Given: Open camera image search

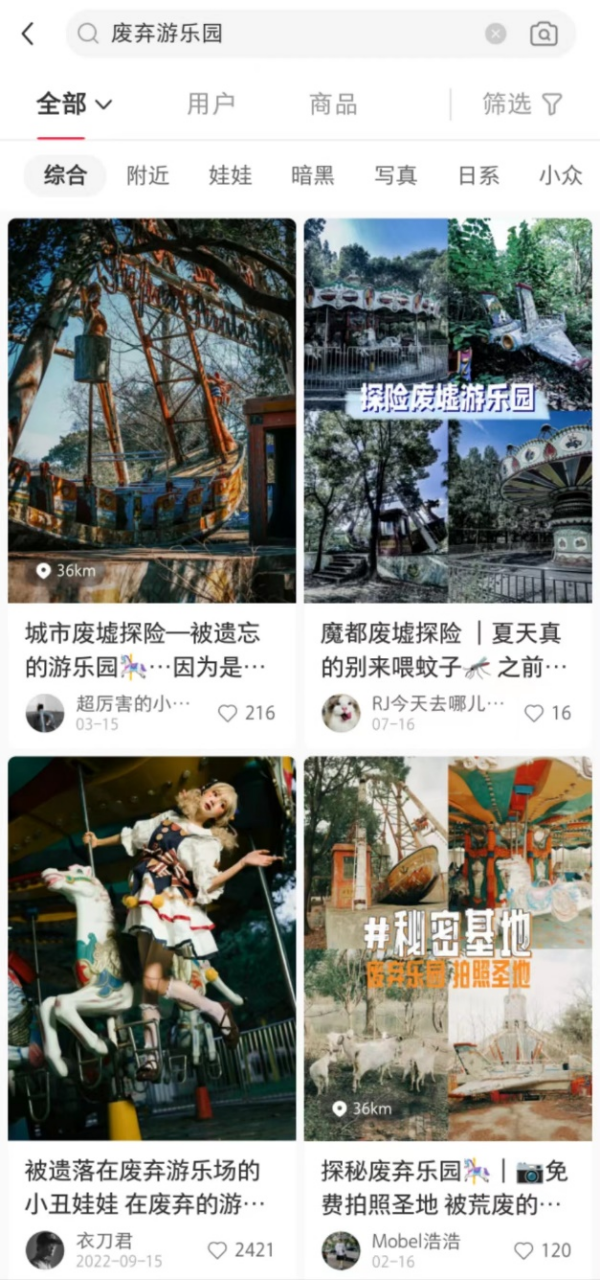Looking at the screenshot, I should (x=543, y=34).
